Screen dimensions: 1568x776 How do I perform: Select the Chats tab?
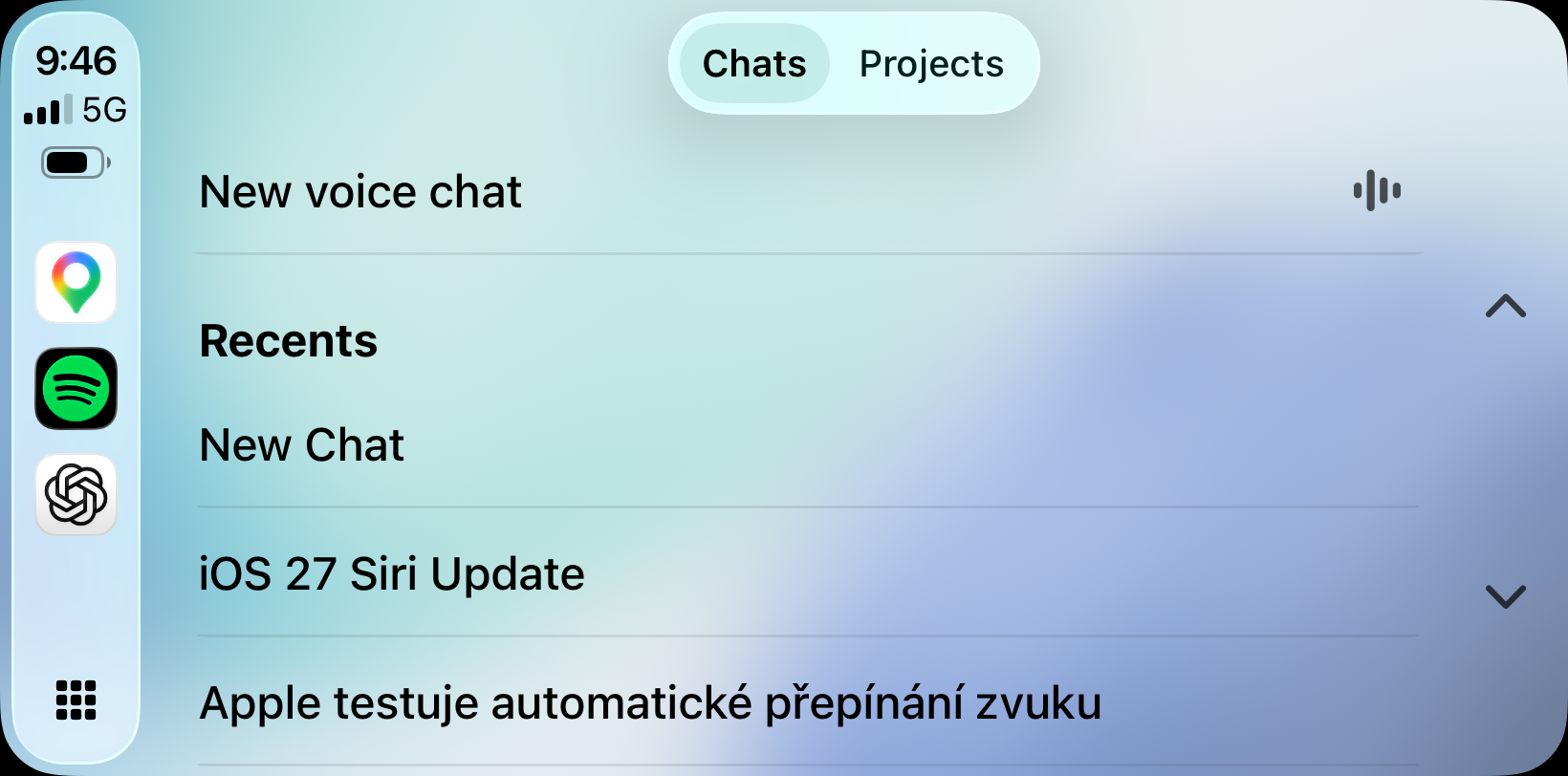[754, 64]
